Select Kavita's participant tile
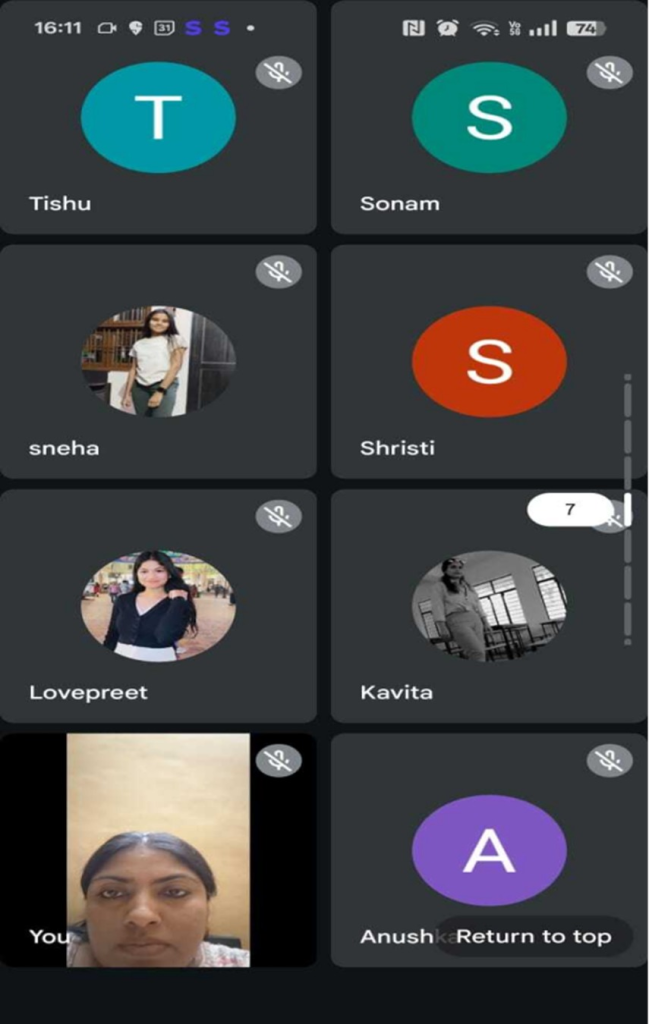This screenshot has width=649, height=1024. (489, 606)
